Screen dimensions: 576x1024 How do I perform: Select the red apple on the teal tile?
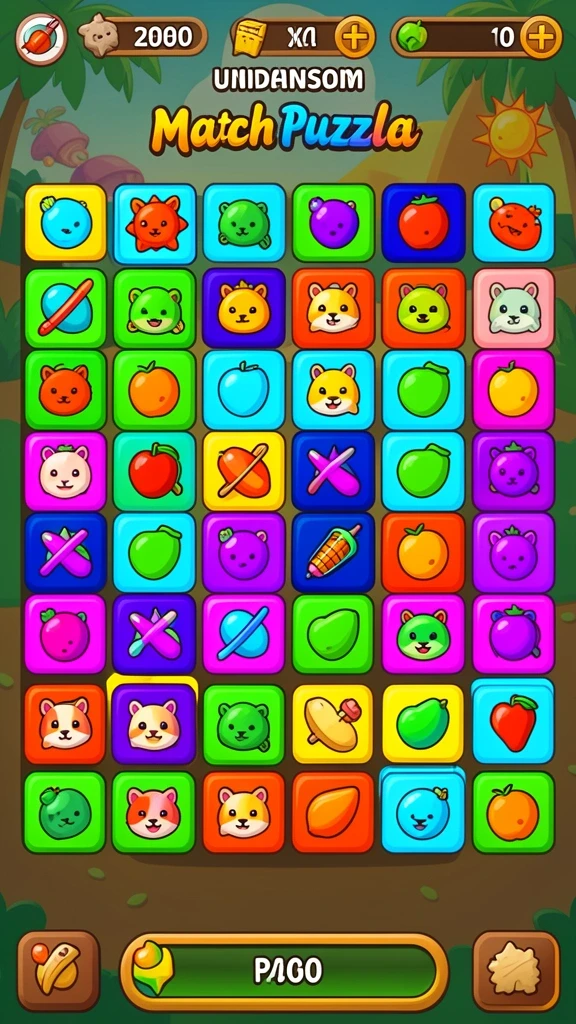click(x=155, y=471)
